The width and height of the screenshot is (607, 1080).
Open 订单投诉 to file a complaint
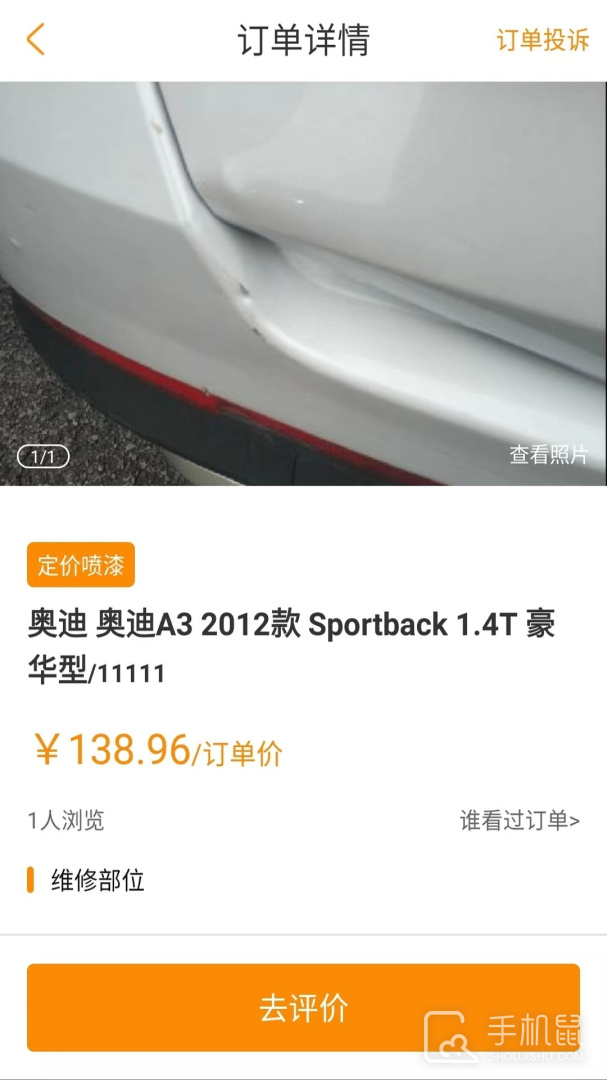pos(542,41)
